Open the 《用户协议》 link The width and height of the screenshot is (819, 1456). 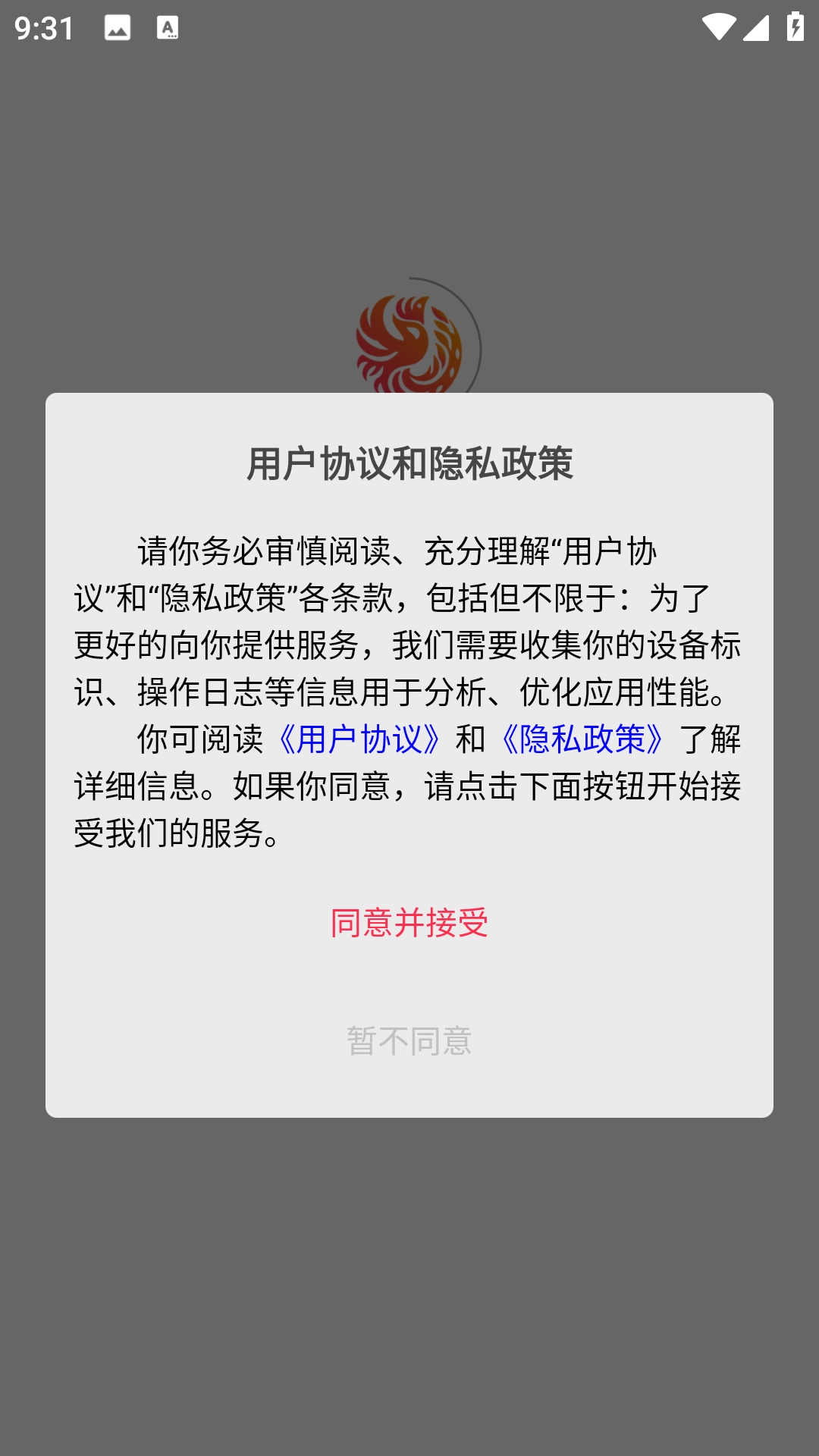(x=359, y=739)
